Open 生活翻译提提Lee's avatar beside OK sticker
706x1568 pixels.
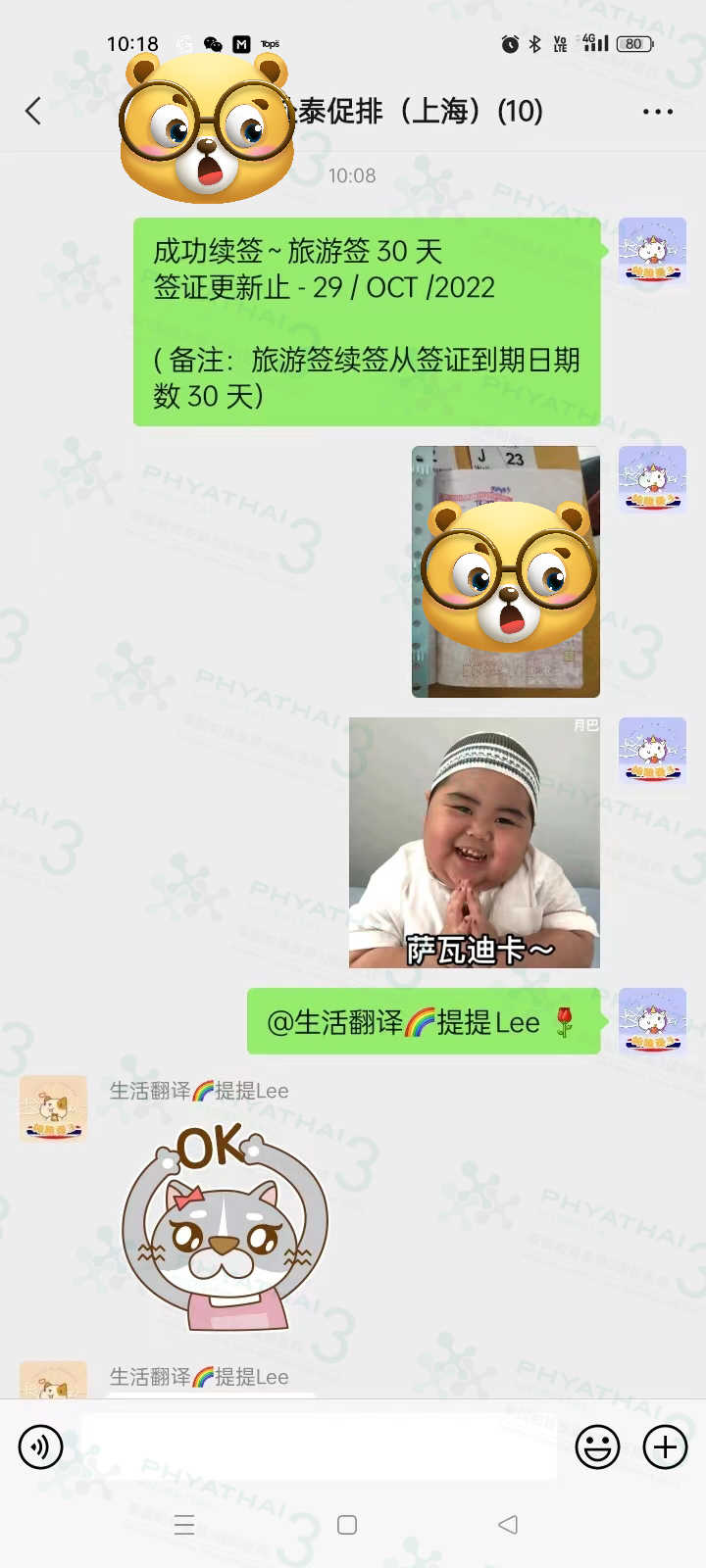tap(54, 1108)
